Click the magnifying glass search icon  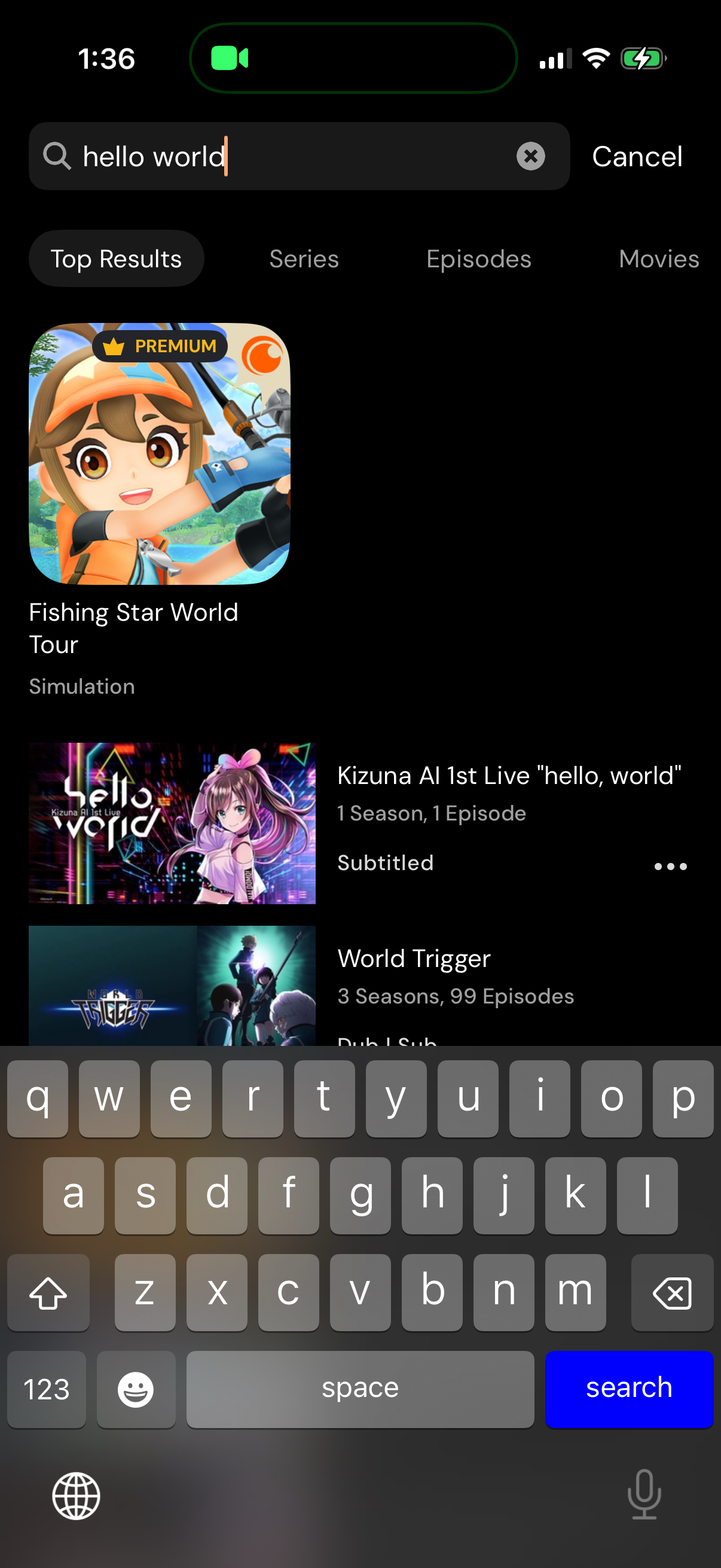[x=57, y=156]
